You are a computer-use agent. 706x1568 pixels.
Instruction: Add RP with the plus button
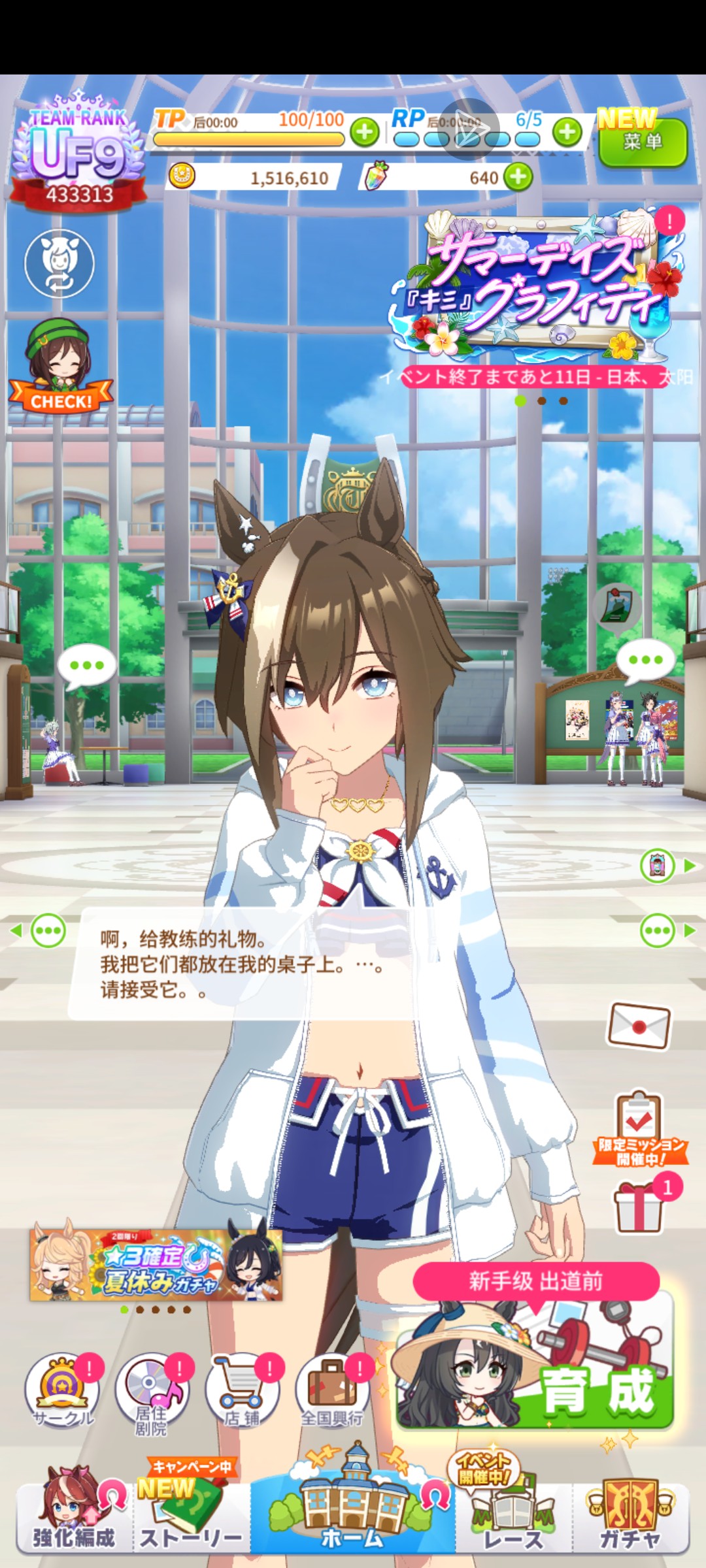pyautogui.click(x=567, y=132)
